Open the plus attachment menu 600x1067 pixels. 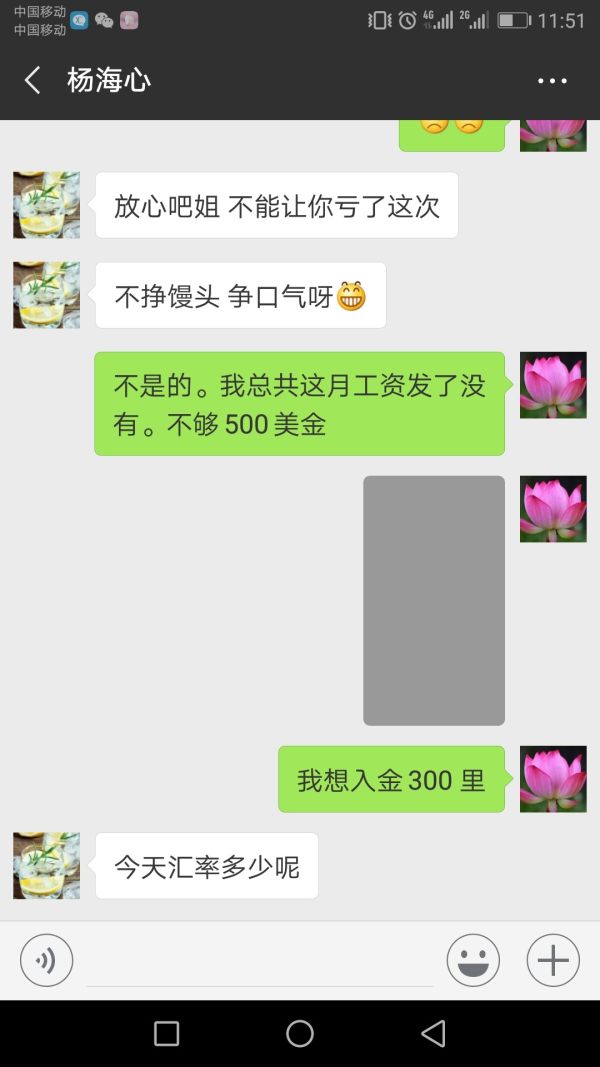(553, 961)
